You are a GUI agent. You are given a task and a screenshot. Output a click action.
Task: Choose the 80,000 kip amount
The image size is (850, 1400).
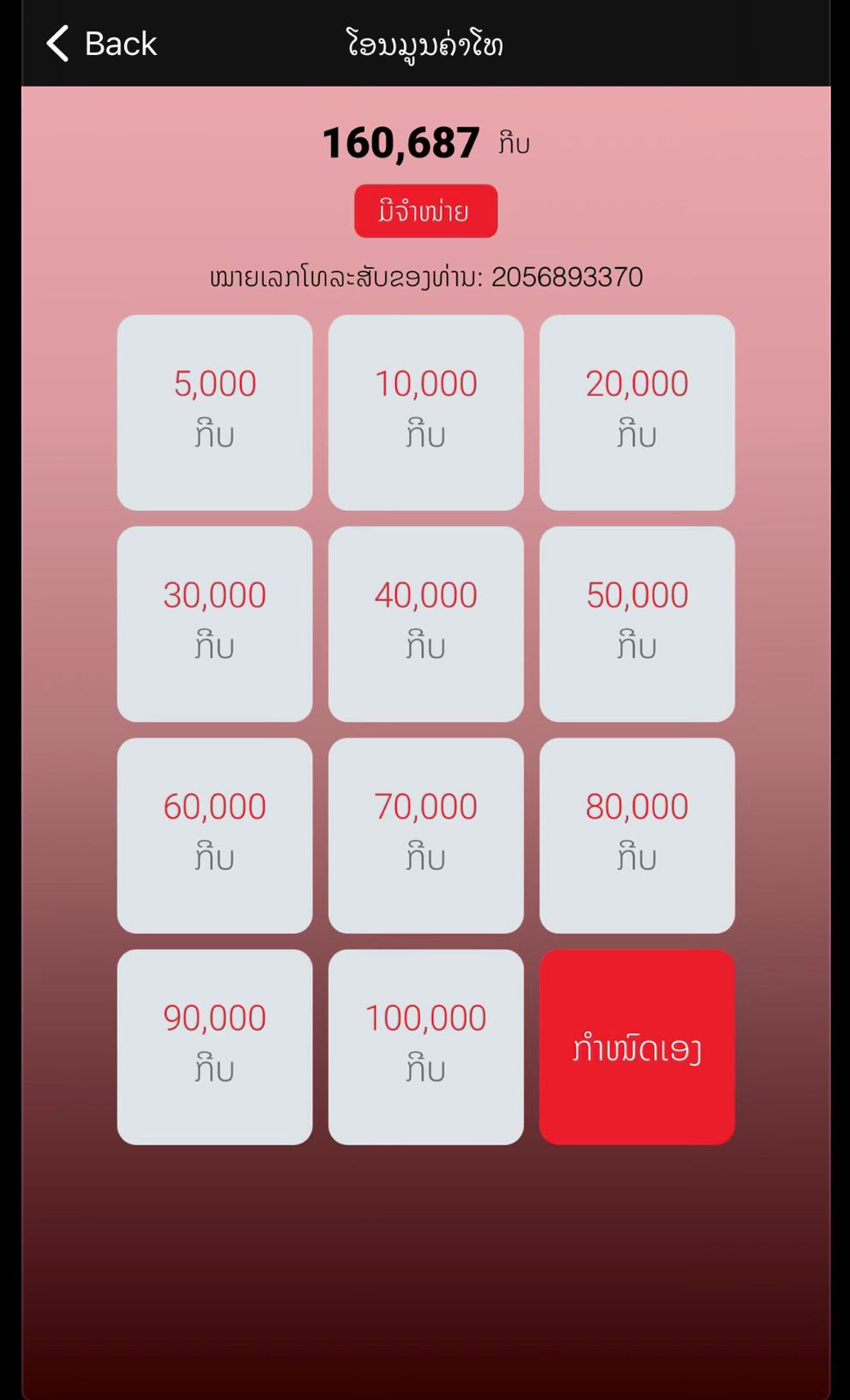click(637, 836)
